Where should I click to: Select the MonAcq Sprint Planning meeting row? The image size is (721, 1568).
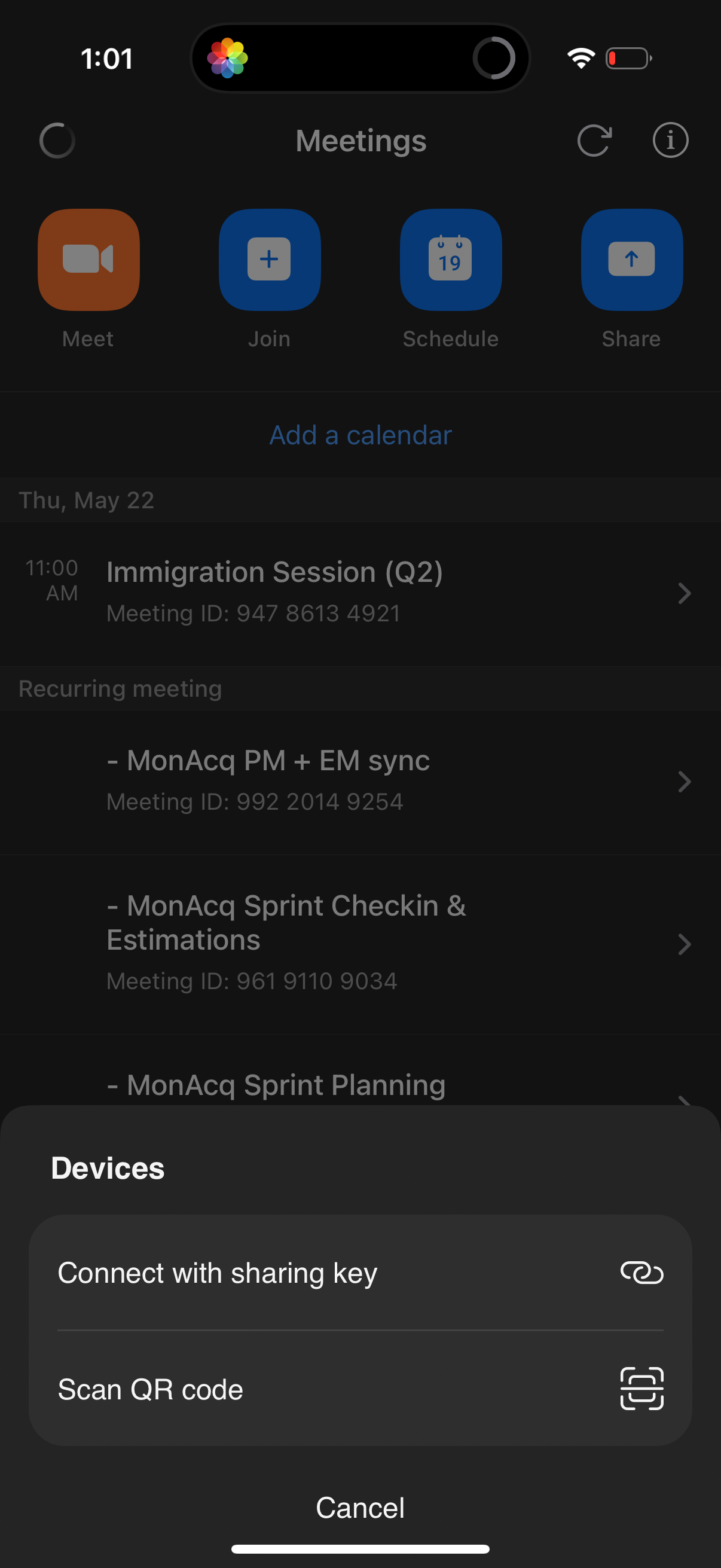(360, 1085)
